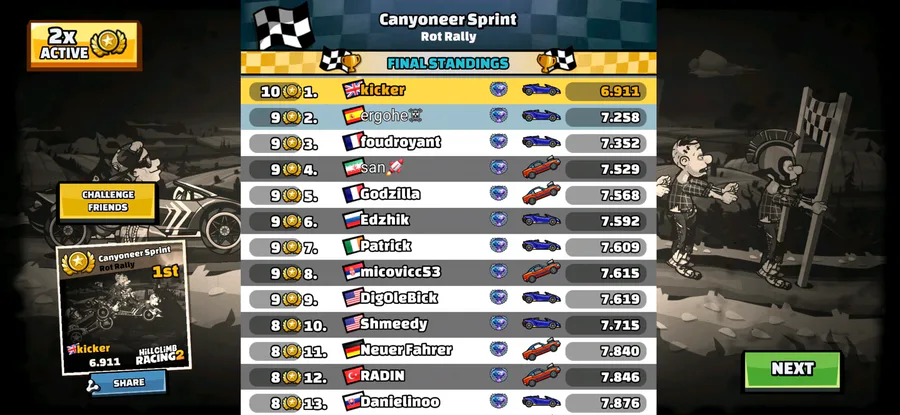The height and width of the screenshot is (415, 900).
Task: Select Patrick's entry in the standings
Action: (x=448, y=246)
